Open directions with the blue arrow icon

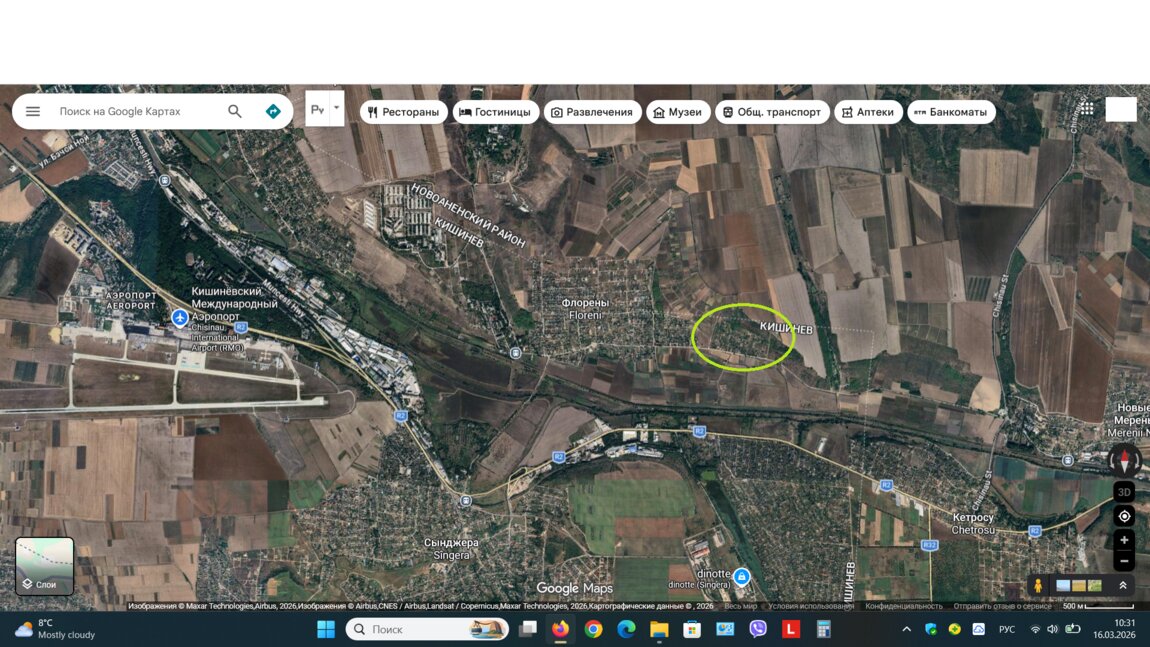(x=273, y=112)
